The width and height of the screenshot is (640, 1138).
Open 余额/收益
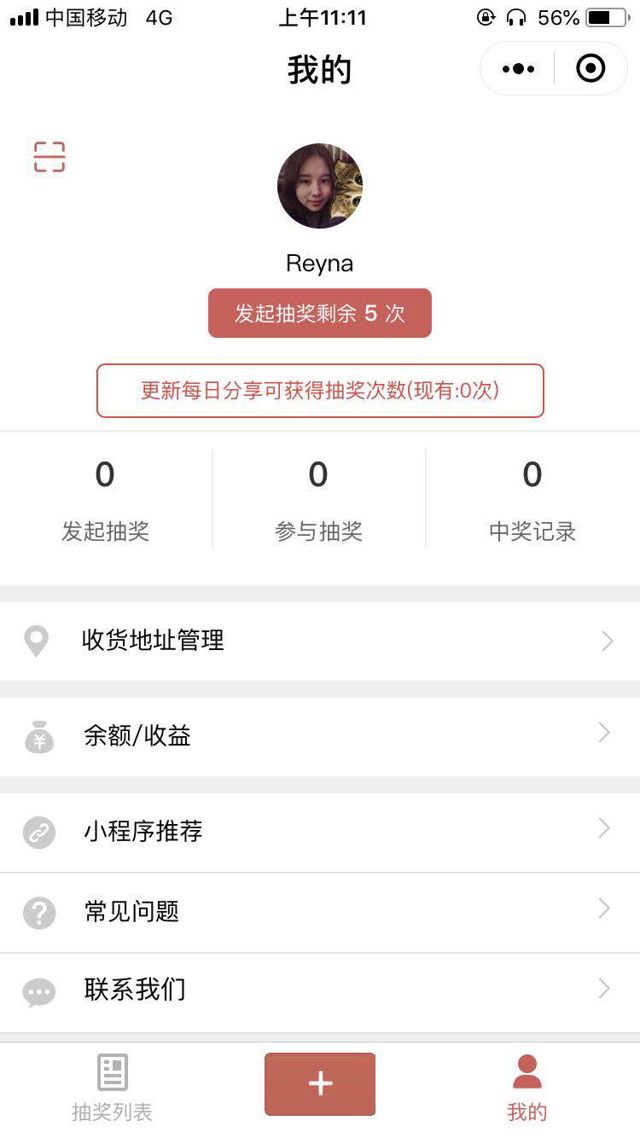coord(320,736)
